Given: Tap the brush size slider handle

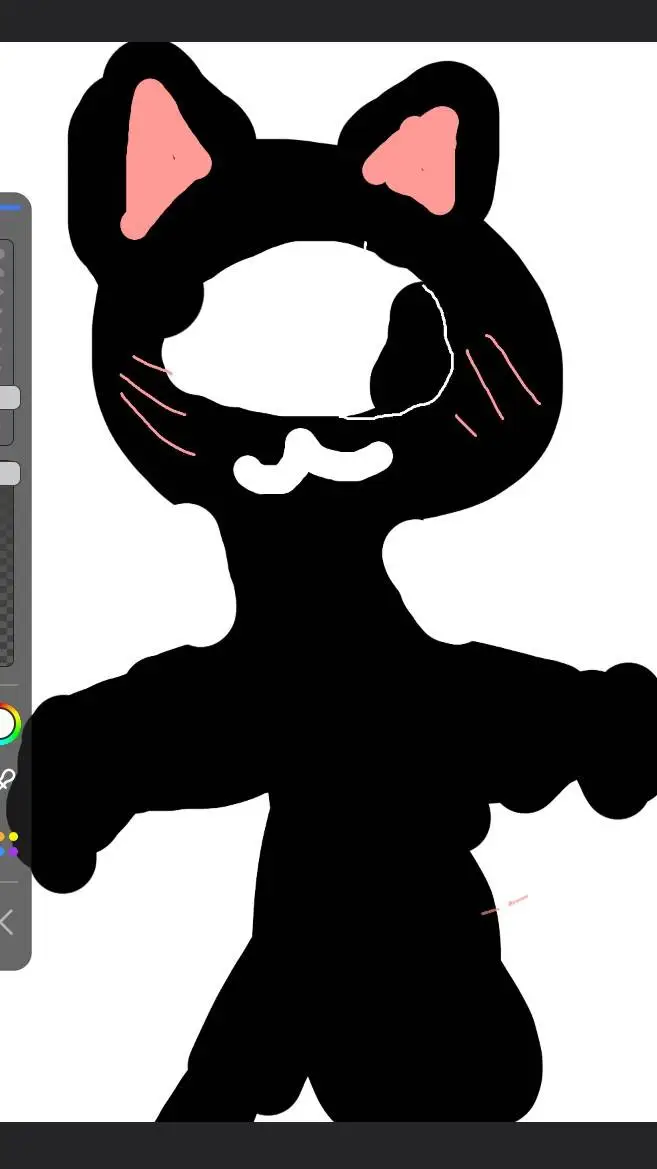Looking at the screenshot, I should 9,398.
